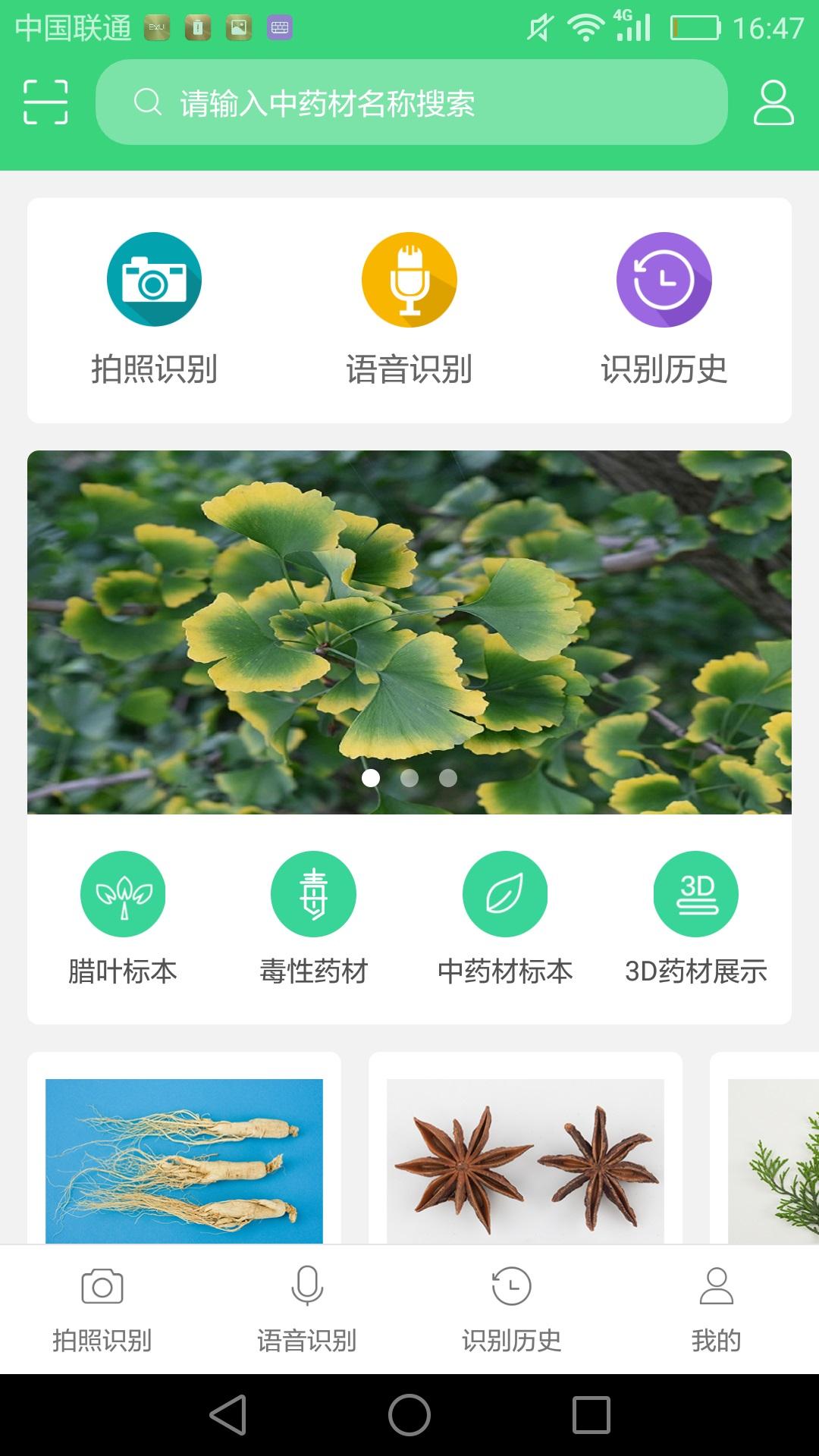Open the 3D药材展示 3D display icon

696,893
